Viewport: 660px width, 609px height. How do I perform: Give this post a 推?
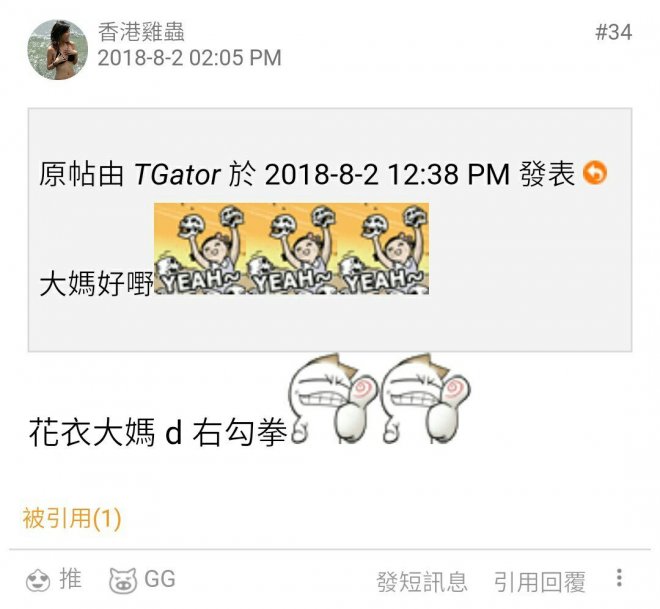tap(54, 579)
